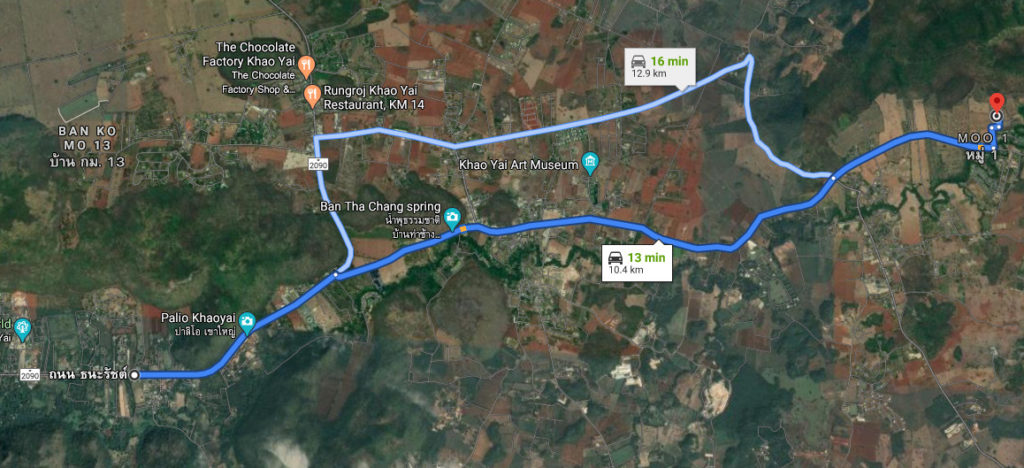Image resolution: width=1024 pixels, height=468 pixels.
Task: Open the Ban Tha Chang spring marker
Action: [x=452, y=217]
